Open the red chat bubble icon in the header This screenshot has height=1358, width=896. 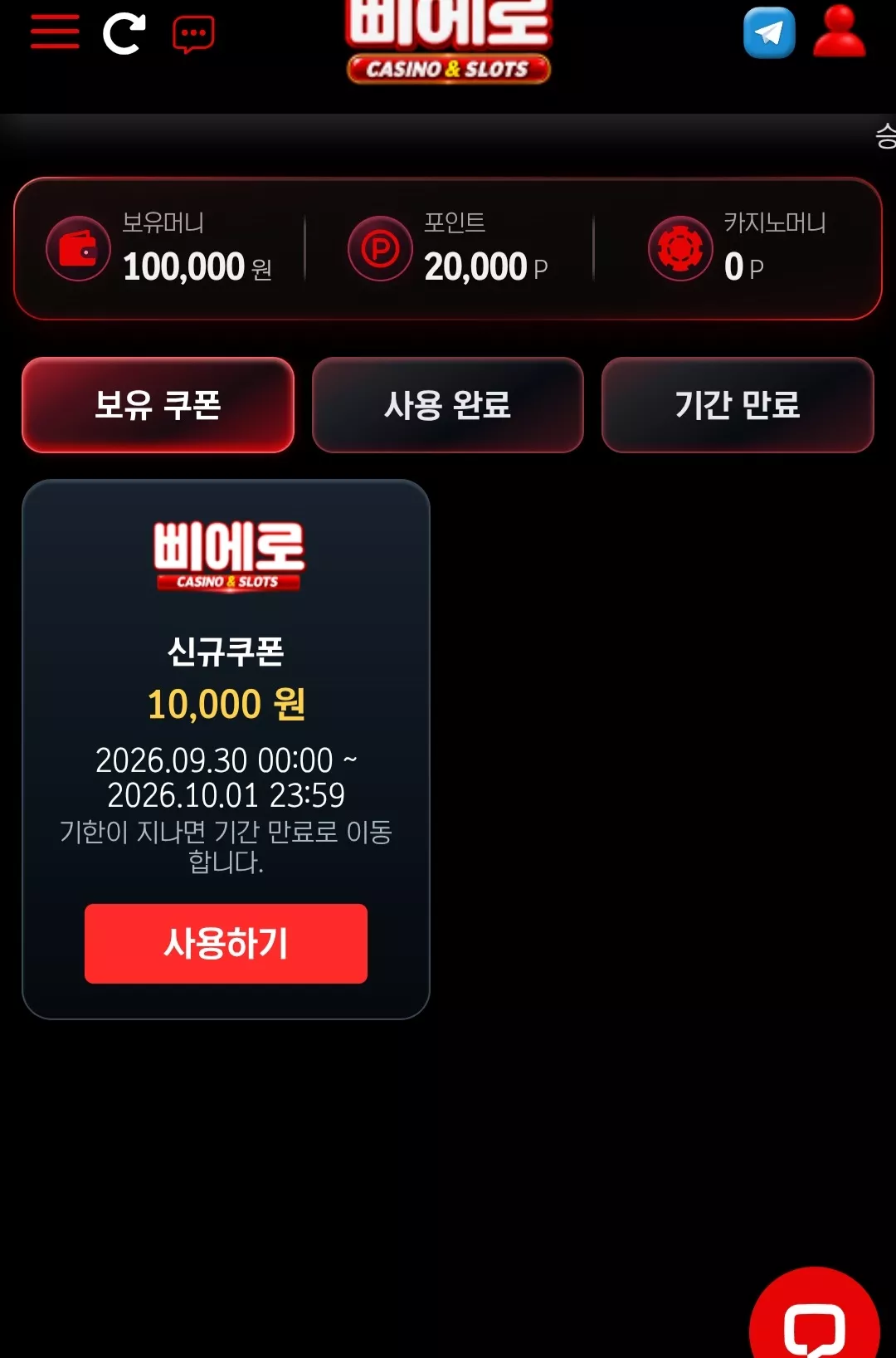[x=193, y=34]
